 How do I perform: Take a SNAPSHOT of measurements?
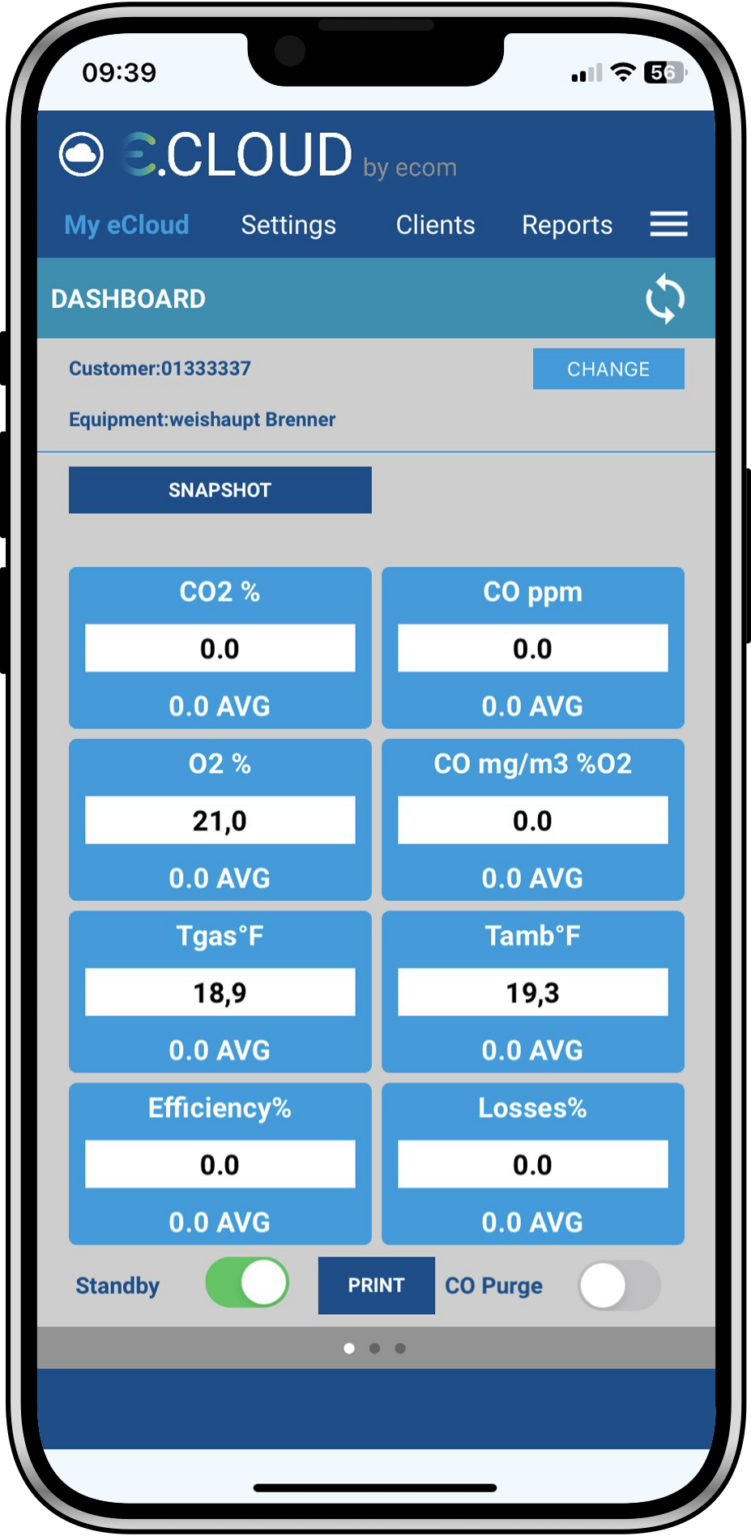[x=220, y=490]
